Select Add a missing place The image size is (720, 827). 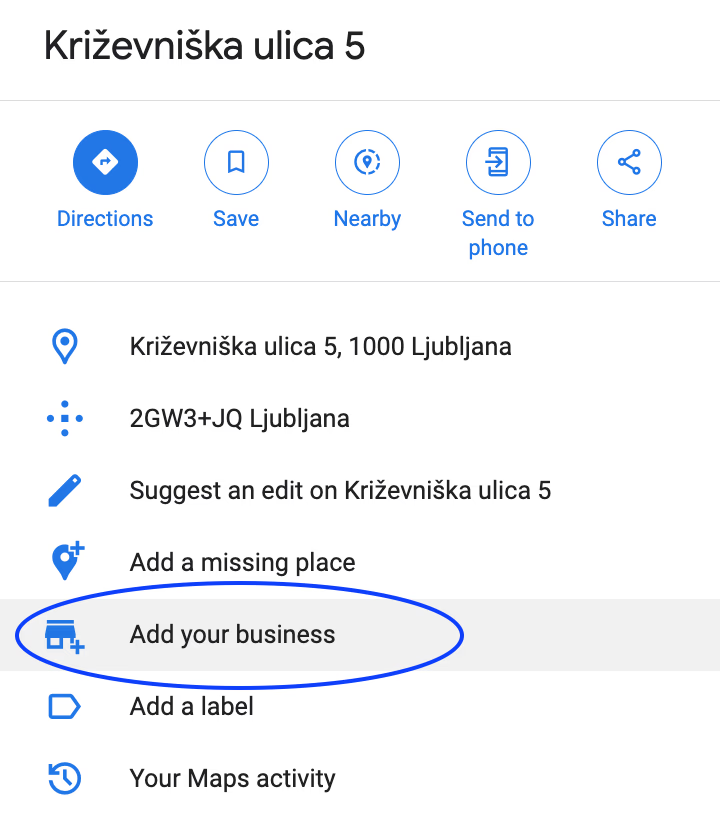(x=242, y=562)
